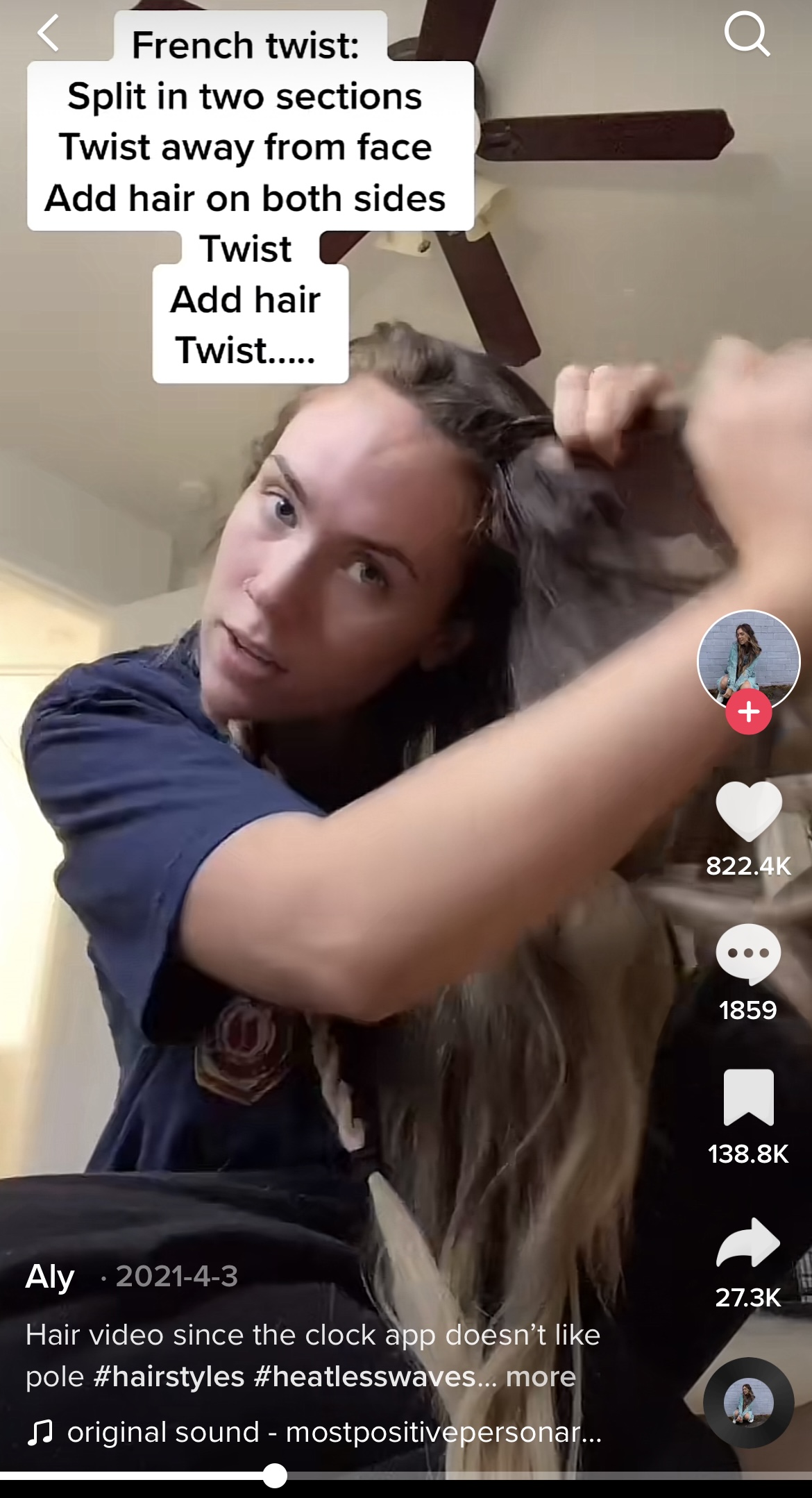This screenshot has height=1498, width=812.
Task: Go back using the top-left arrow
Action: tap(49, 33)
